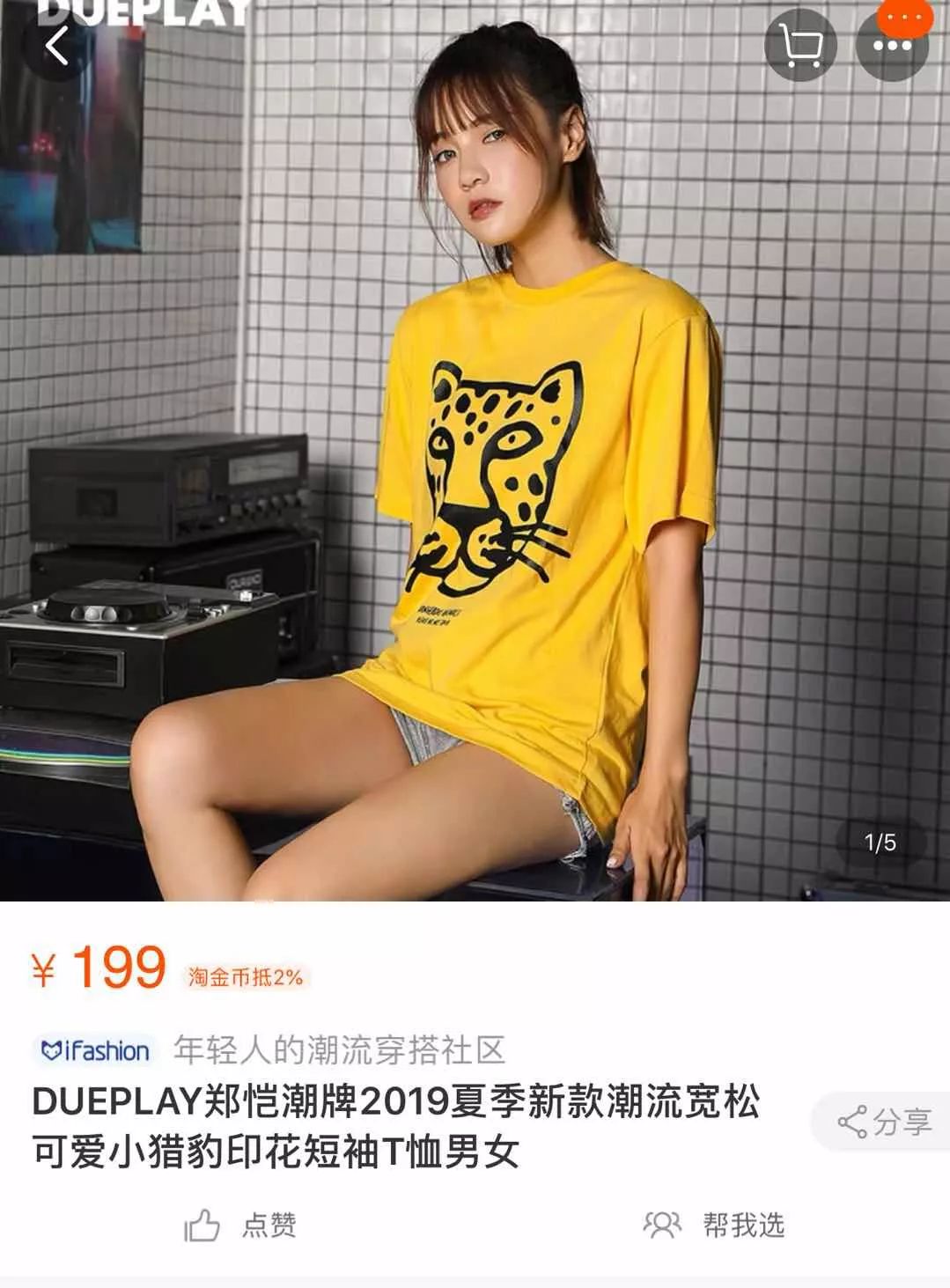Go back using the top-left arrow

pyautogui.click(x=56, y=46)
